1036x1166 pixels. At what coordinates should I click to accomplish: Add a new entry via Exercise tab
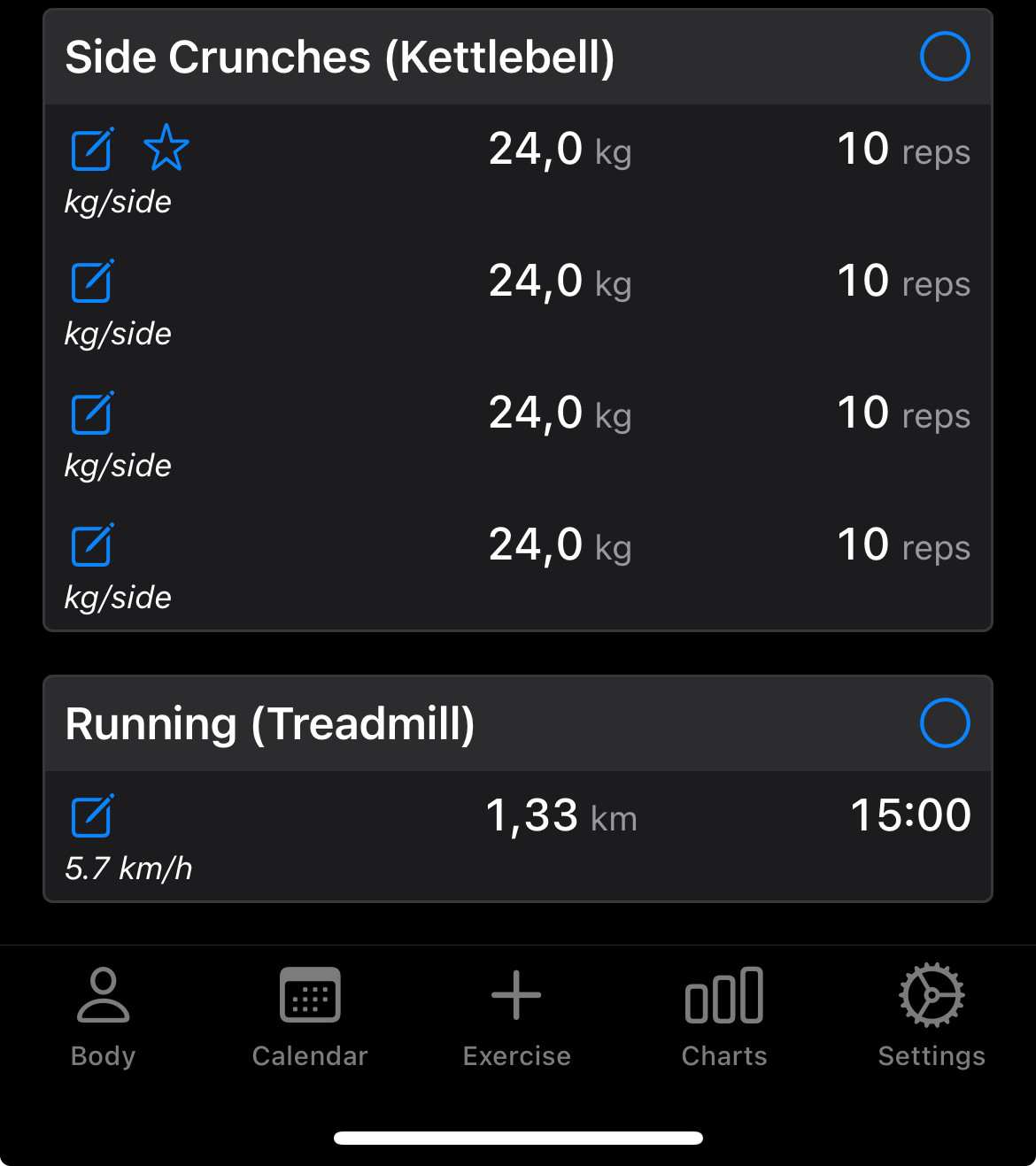516,1017
